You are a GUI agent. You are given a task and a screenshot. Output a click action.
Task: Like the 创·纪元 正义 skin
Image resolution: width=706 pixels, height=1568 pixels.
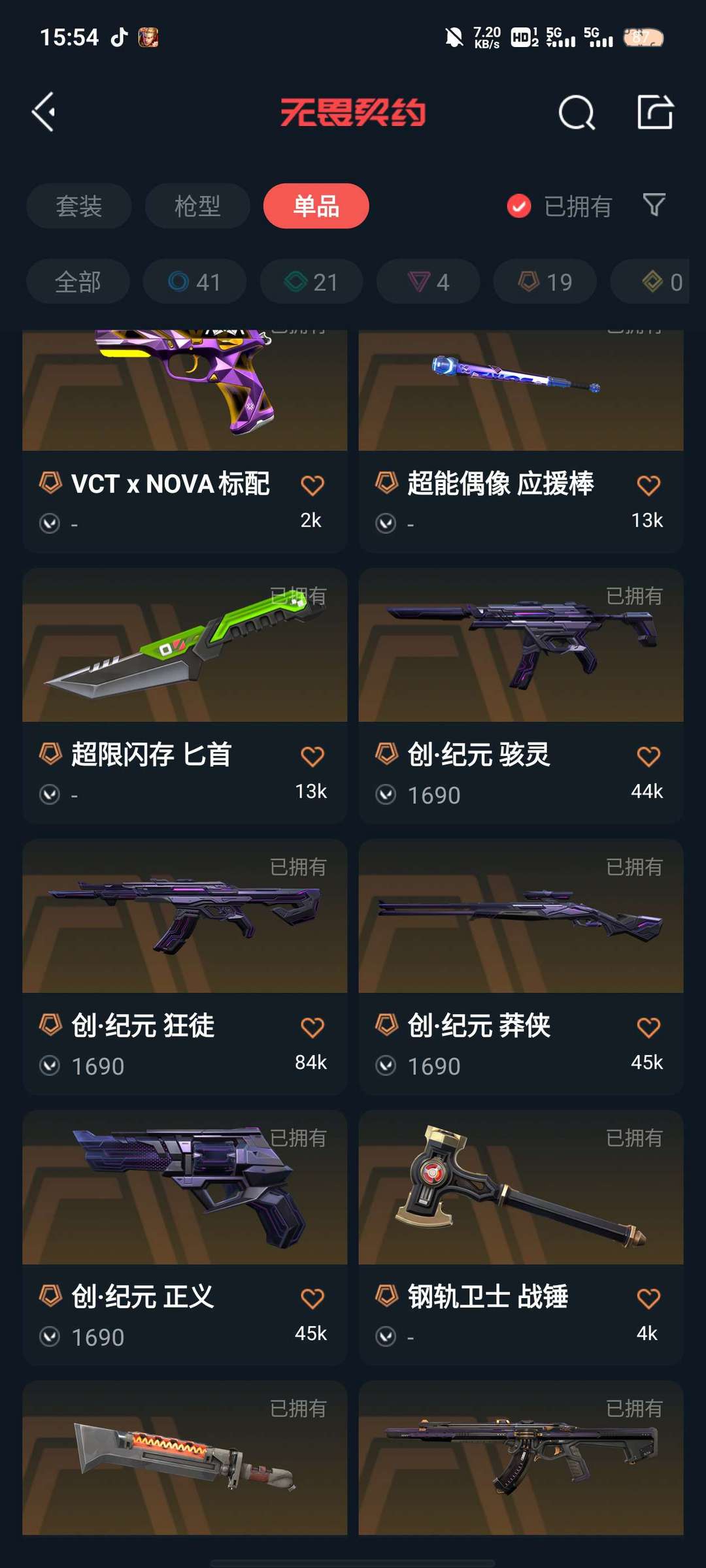tap(312, 1299)
